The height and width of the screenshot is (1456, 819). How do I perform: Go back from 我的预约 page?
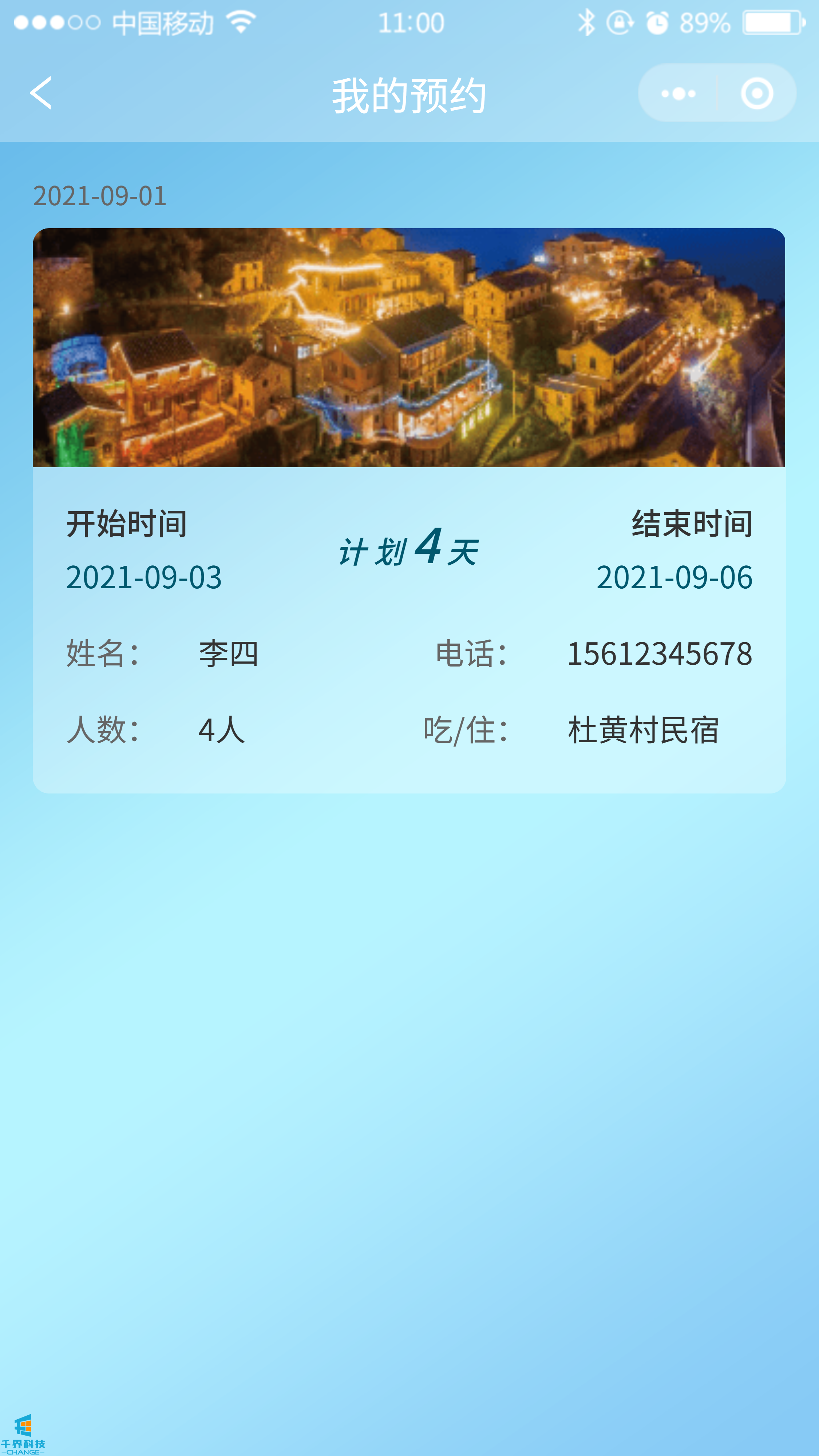(41, 93)
